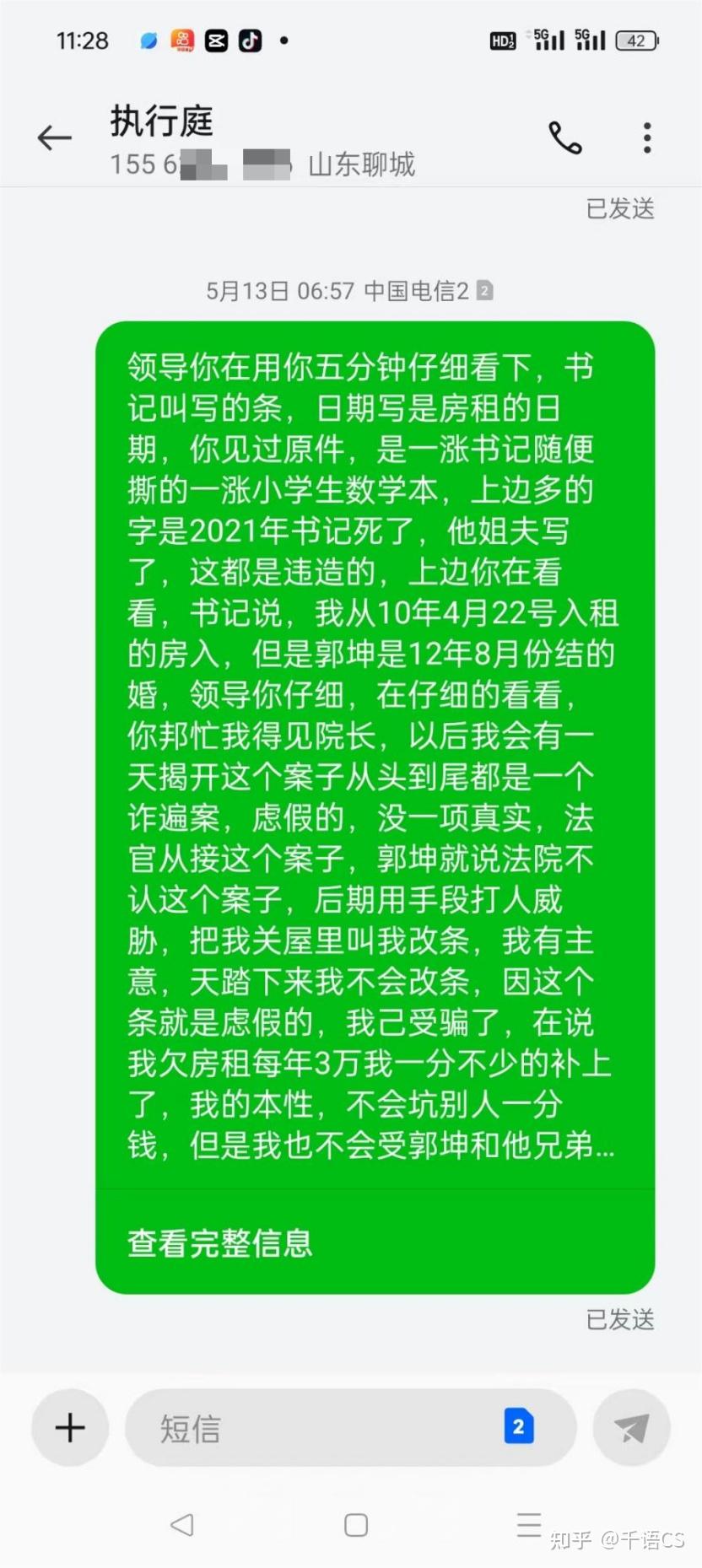Send the message with the paper plane

click(631, 1427)
